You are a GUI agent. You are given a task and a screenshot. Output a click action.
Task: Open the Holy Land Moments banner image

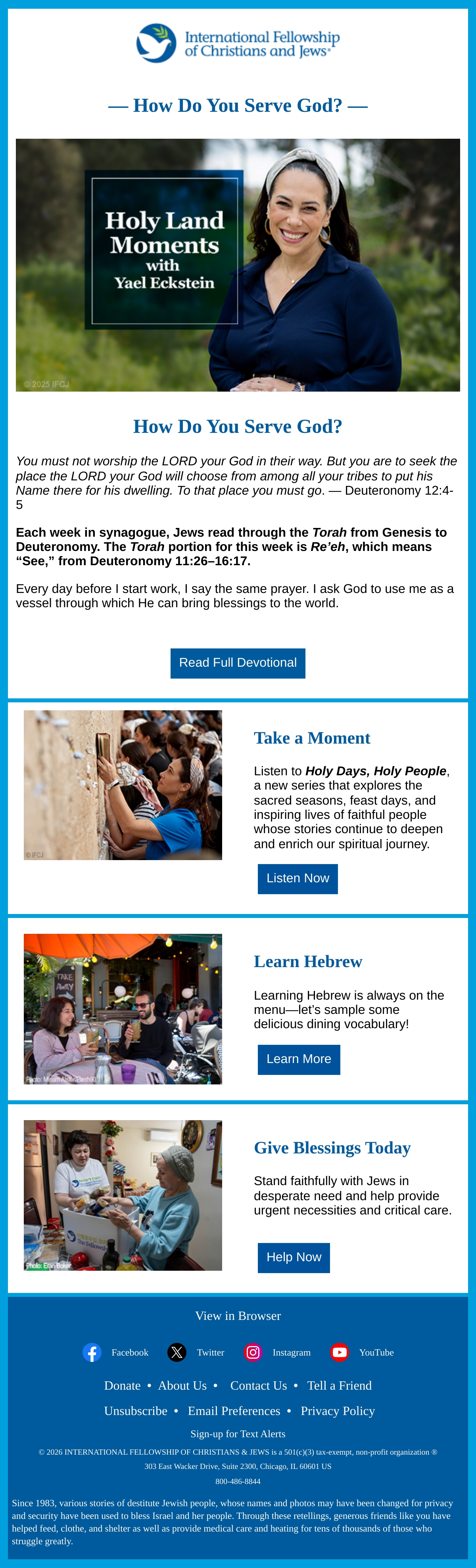(238, 265)
